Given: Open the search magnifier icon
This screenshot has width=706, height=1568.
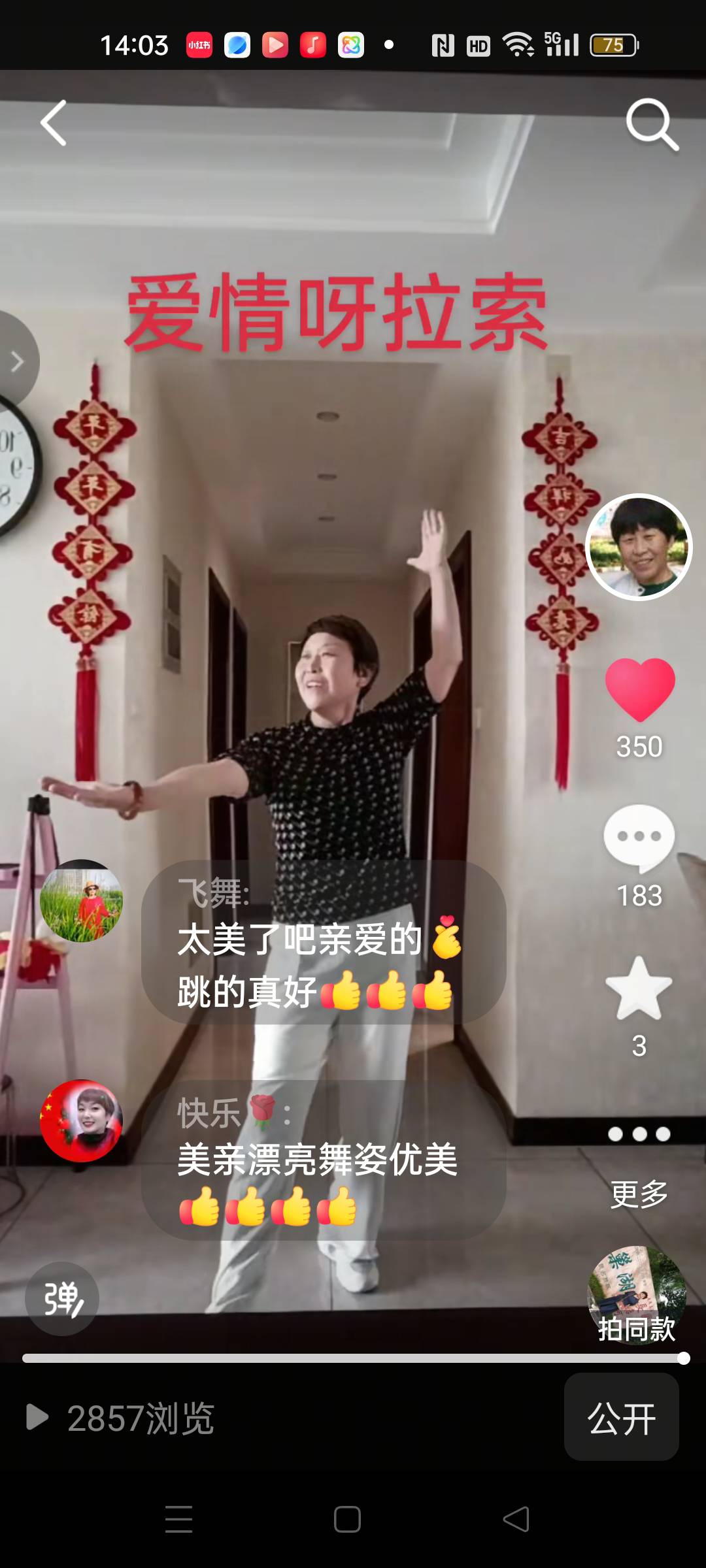Looking at the screenshot, I should (x=652, y=124).
